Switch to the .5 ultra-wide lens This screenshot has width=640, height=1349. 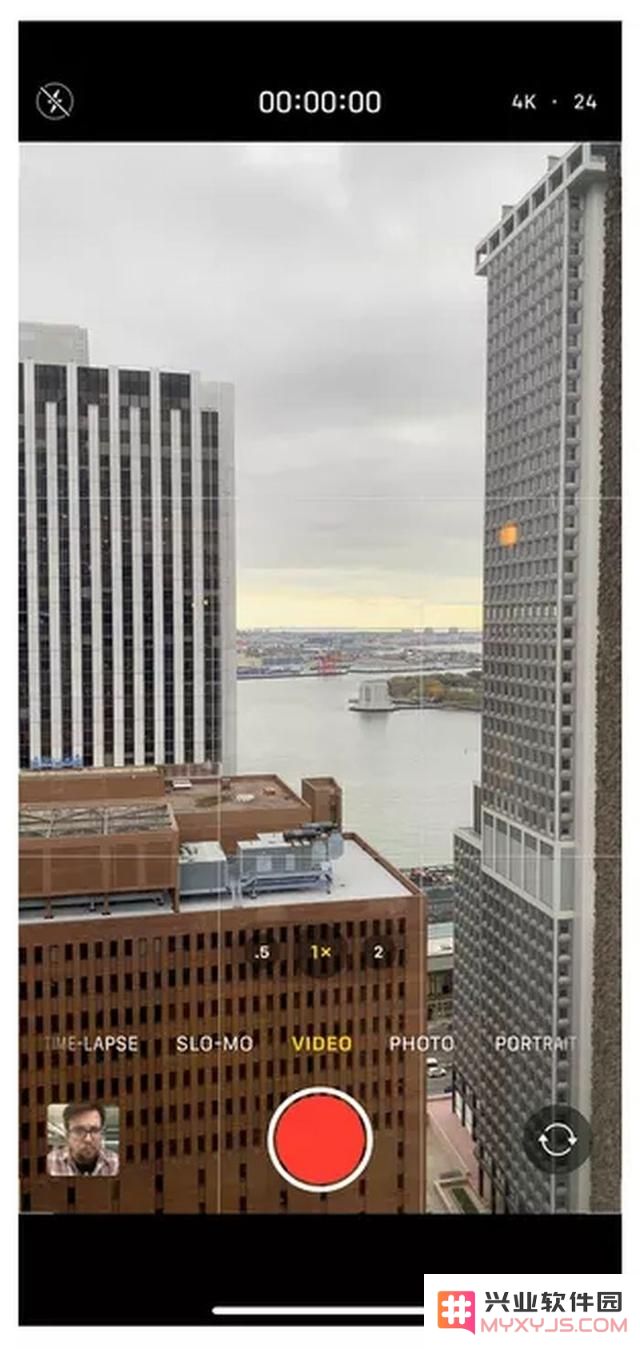click(x=262, y=952)
